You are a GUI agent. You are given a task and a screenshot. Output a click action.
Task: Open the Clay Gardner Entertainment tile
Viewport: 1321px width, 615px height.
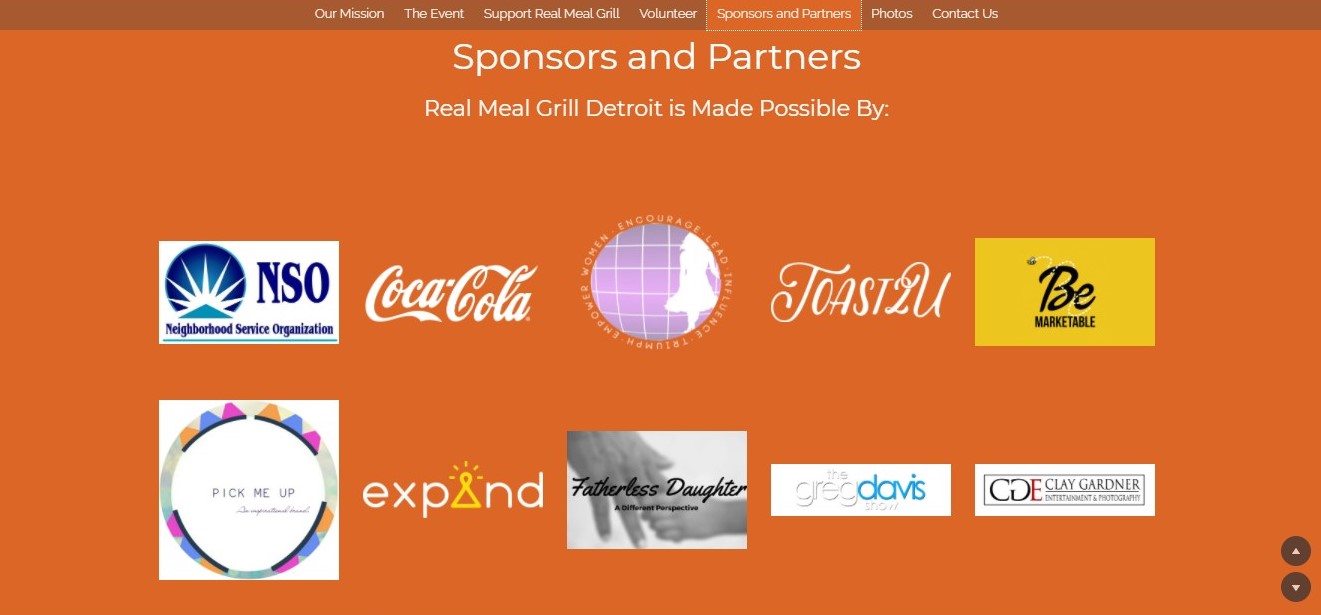[1064, 490]
